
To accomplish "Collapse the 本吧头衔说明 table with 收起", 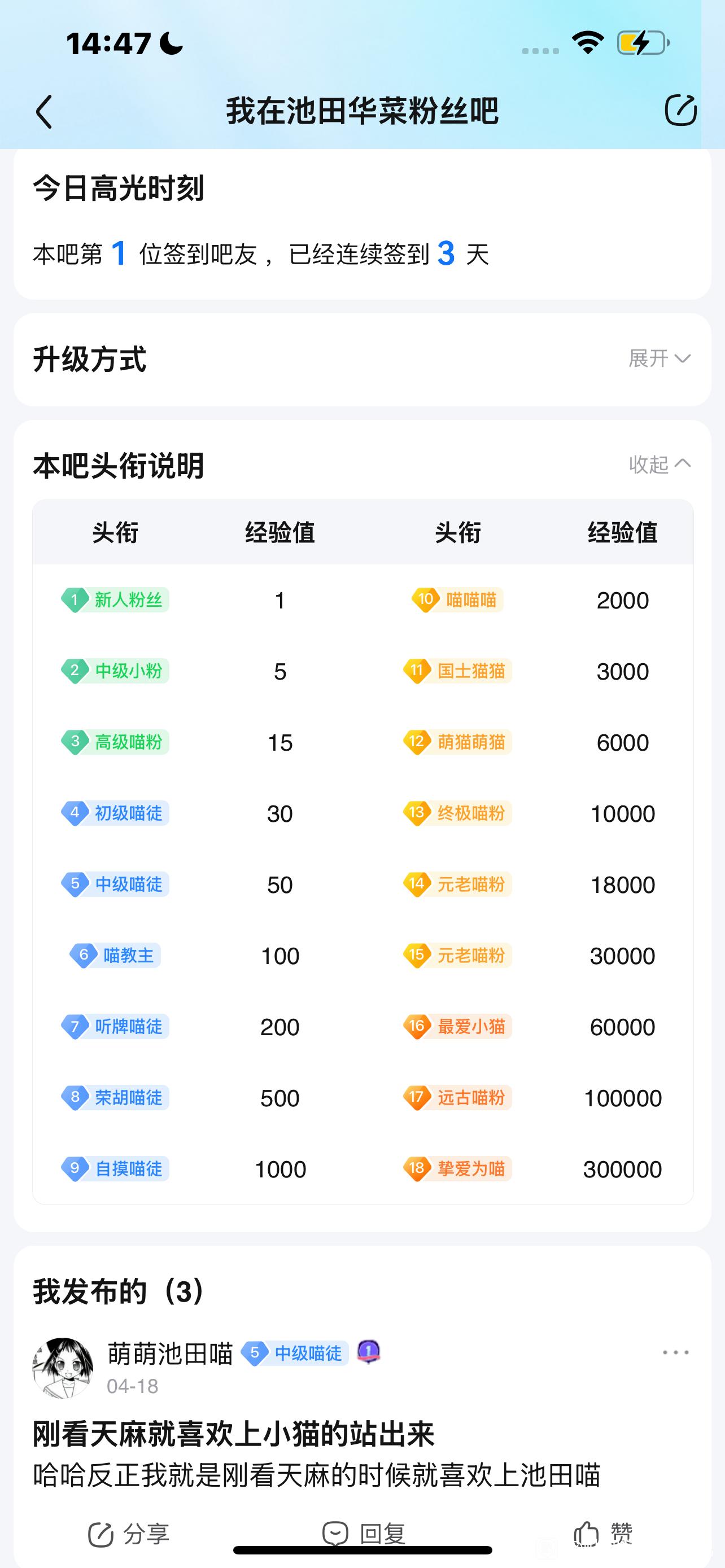I will click(660, 465).
